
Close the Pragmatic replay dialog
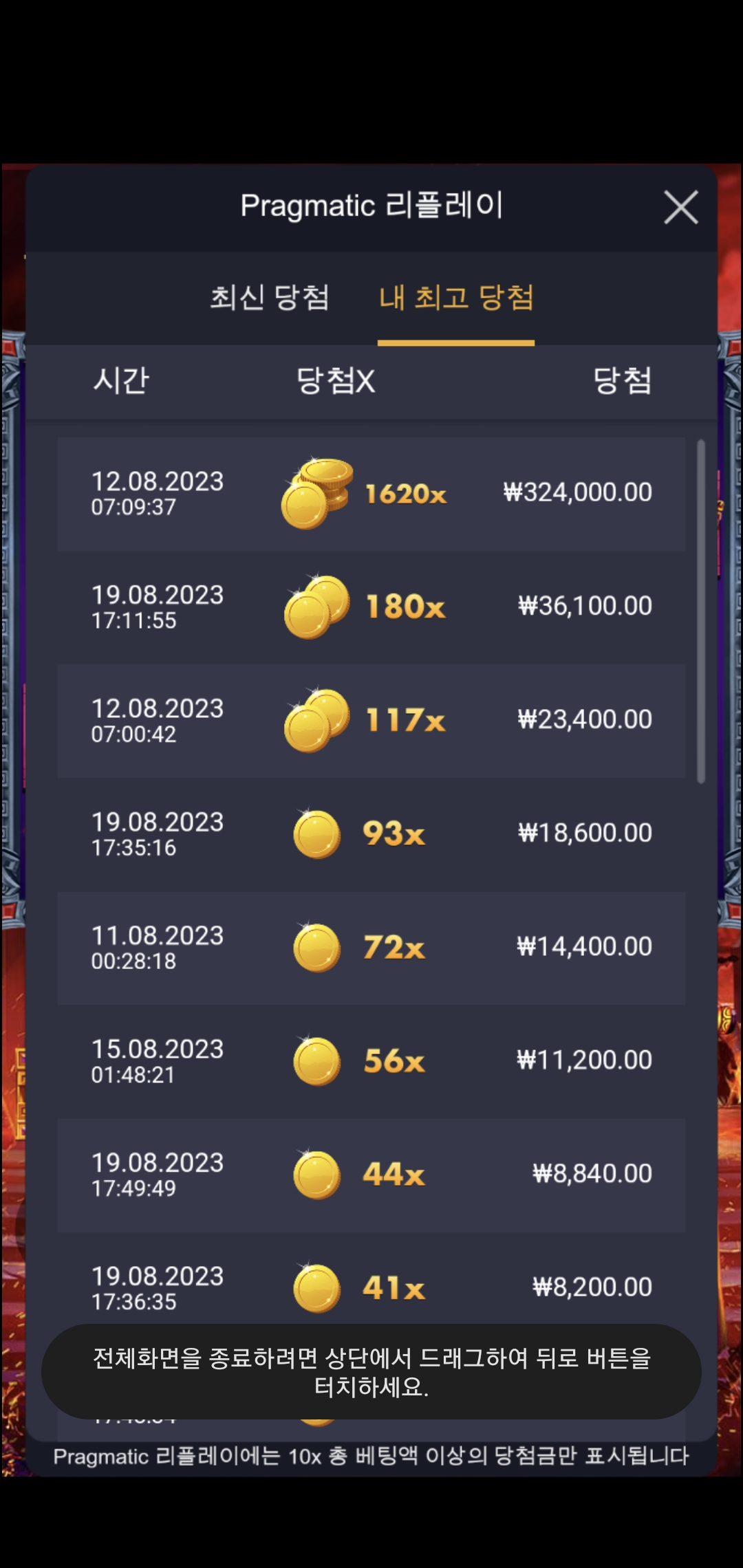680,207
